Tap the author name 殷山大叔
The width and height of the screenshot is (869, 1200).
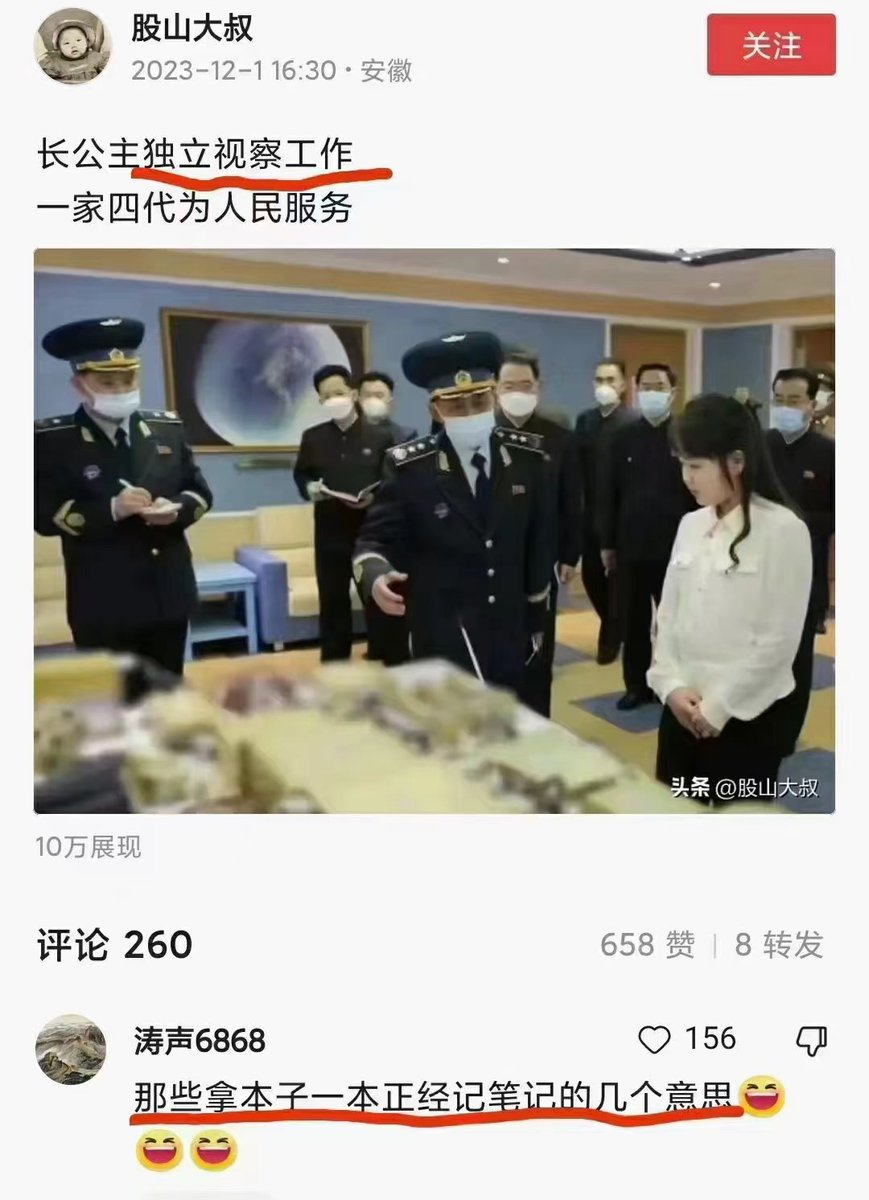[x=192, y=28]
